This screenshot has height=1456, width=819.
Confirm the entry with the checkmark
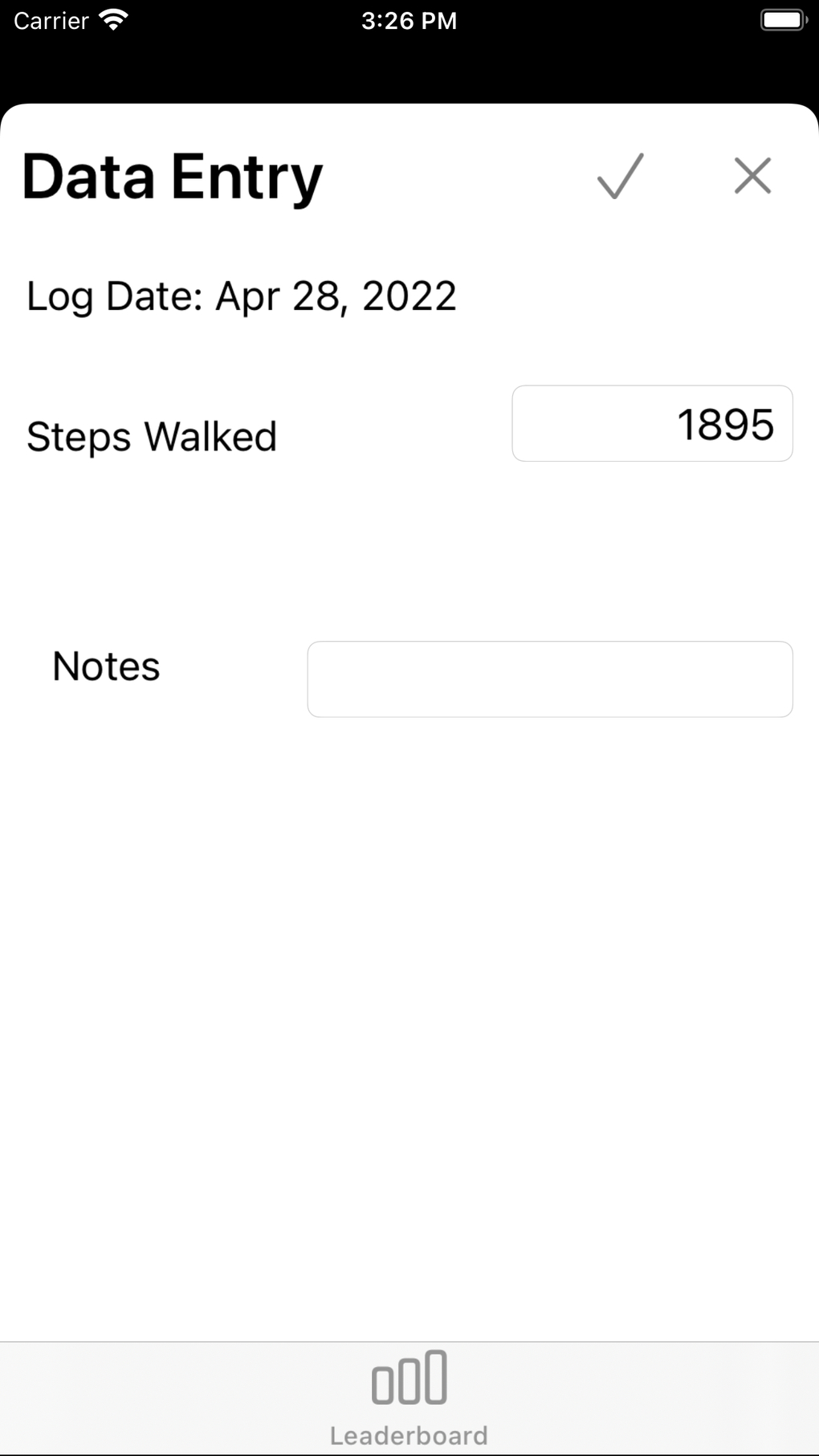tap(620, 176)
